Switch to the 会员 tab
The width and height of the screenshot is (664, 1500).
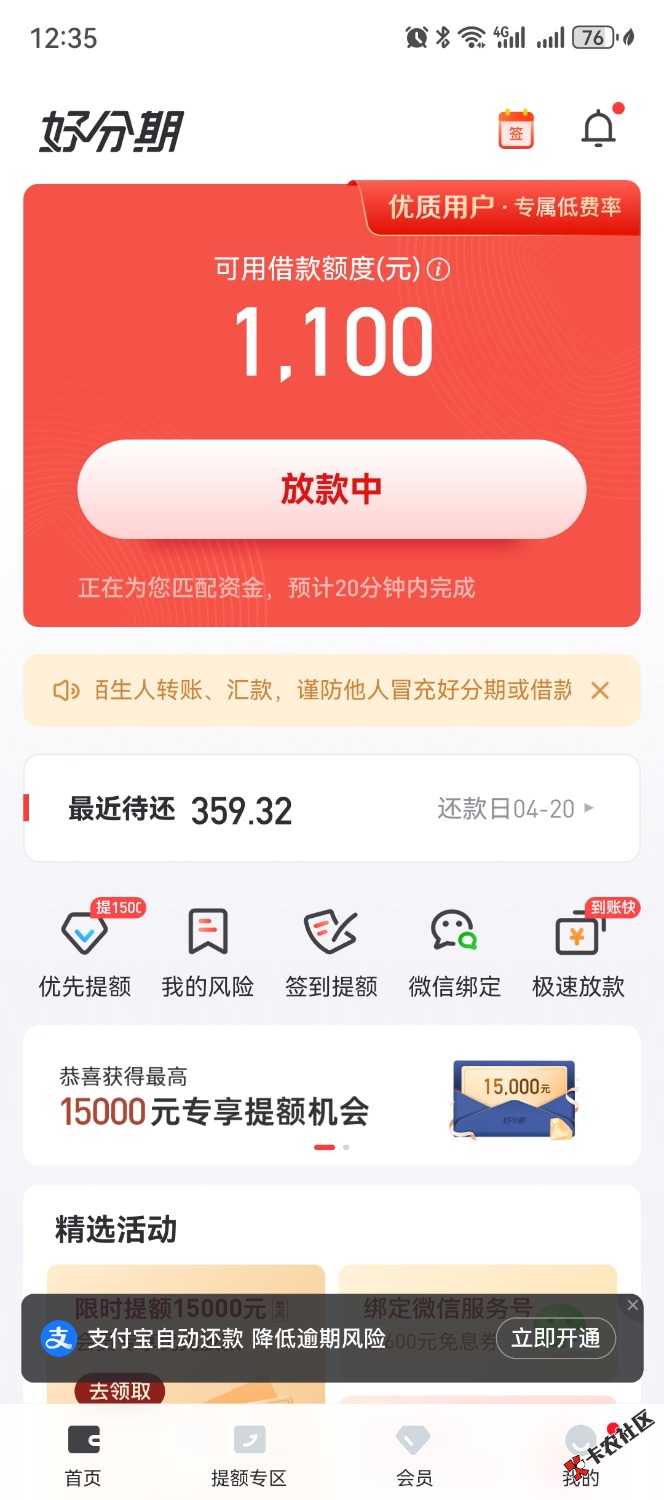414,1453
